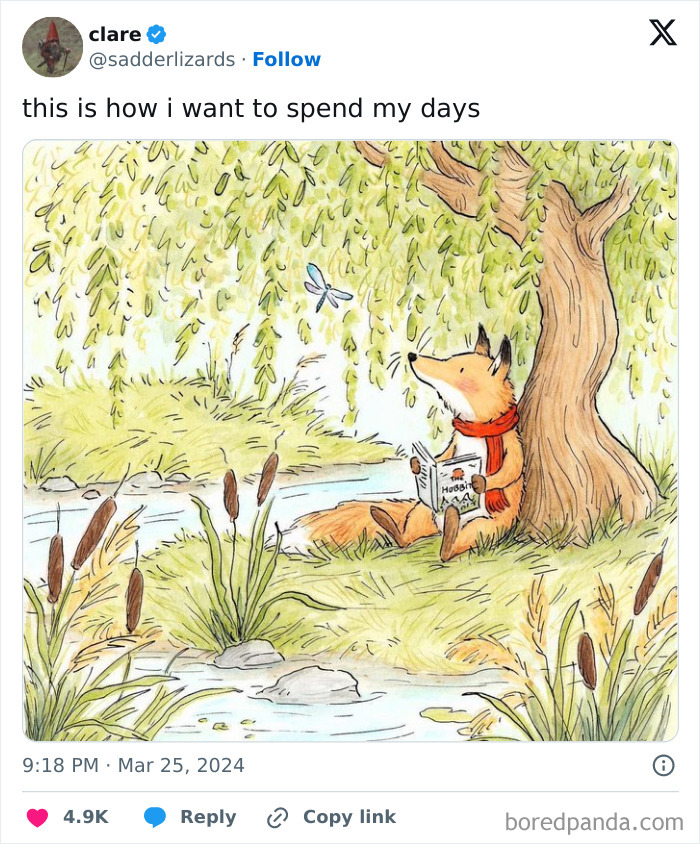700x844 pixels.
Task: Open the X logo link
Action: click(662, 33)
